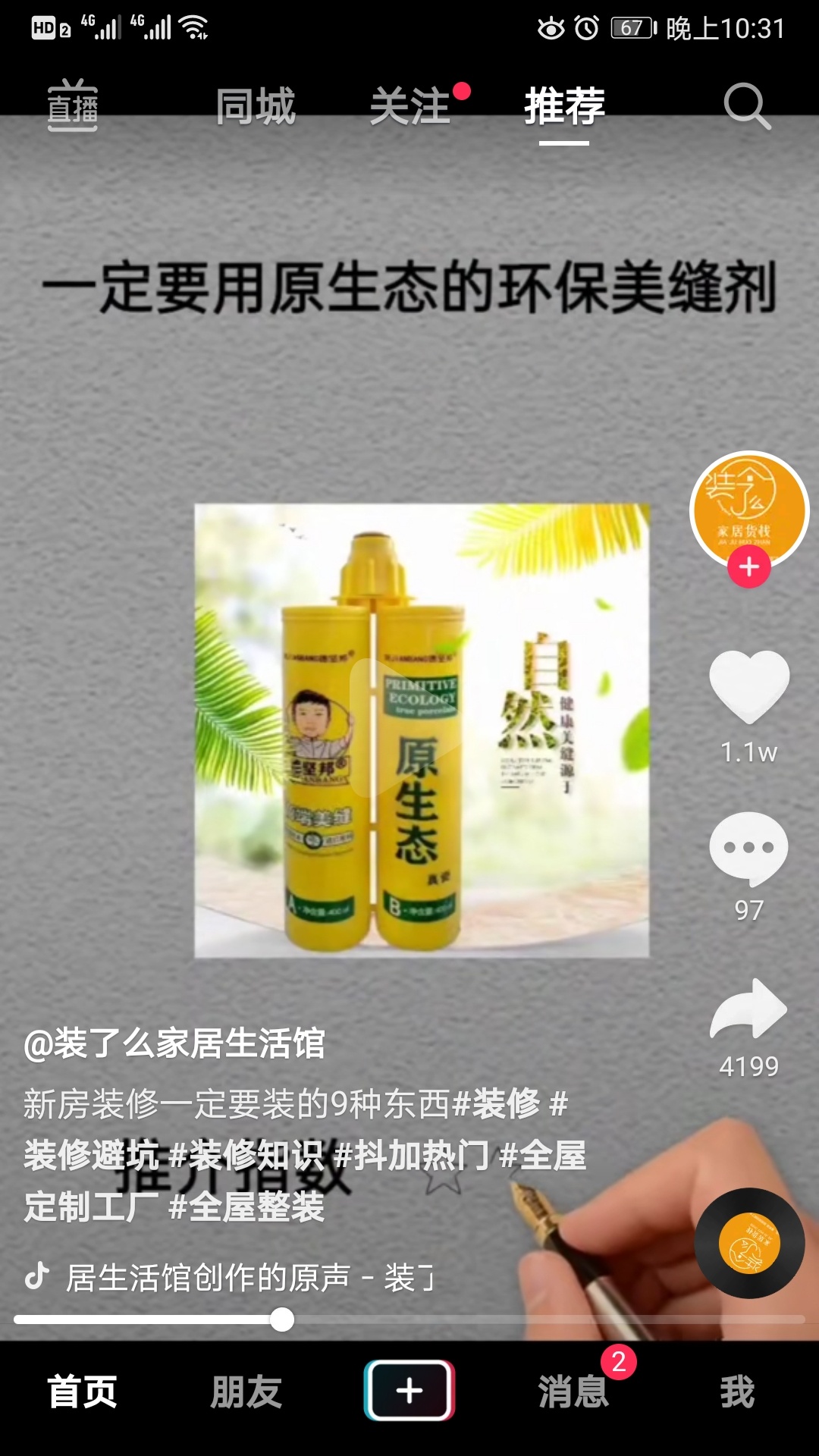Open the comments bubble
The image size is (819, 1456).
click(749, 848)
